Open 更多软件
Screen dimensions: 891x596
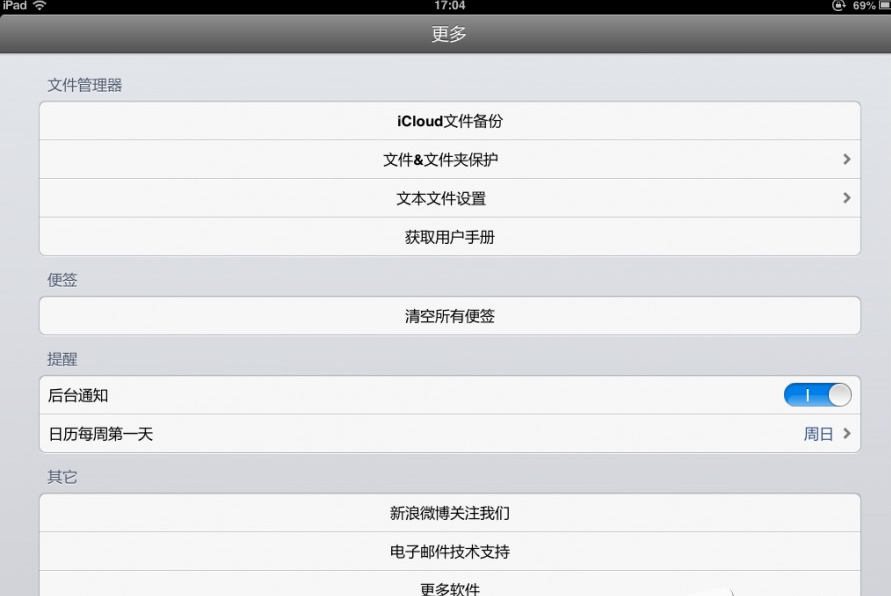[449, 587]
